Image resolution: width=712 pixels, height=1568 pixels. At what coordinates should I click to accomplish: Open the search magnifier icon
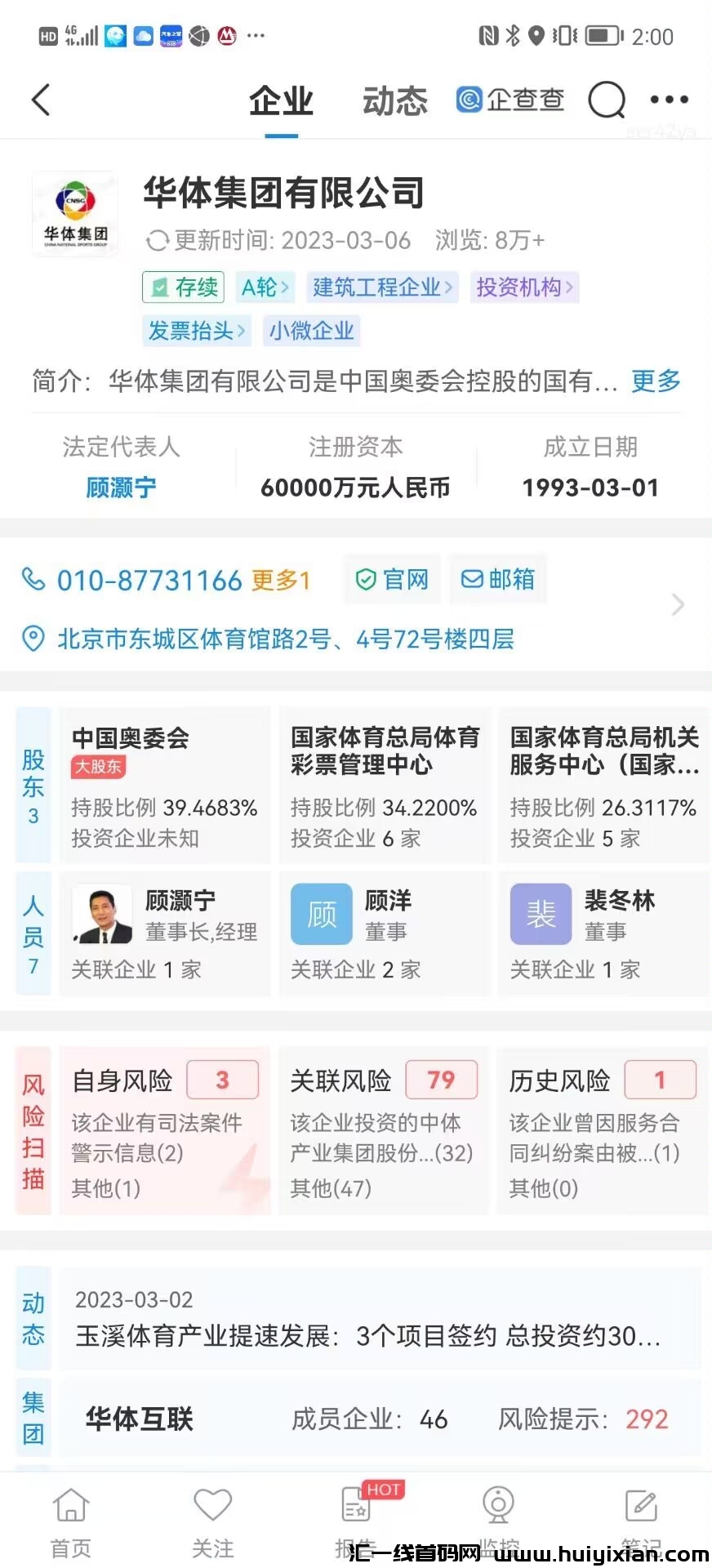(605, 100)
